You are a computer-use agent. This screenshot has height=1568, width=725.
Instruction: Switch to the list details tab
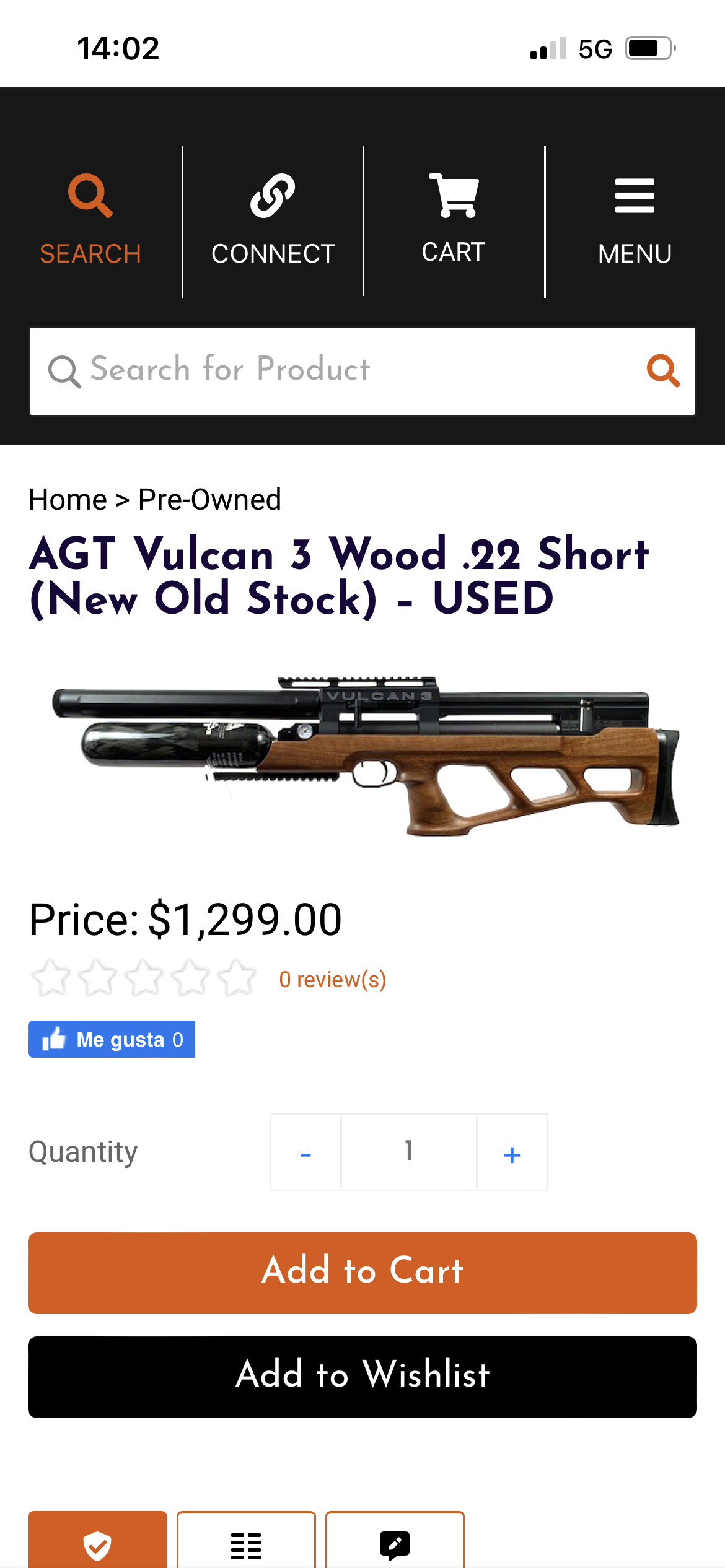[246, 1541]
